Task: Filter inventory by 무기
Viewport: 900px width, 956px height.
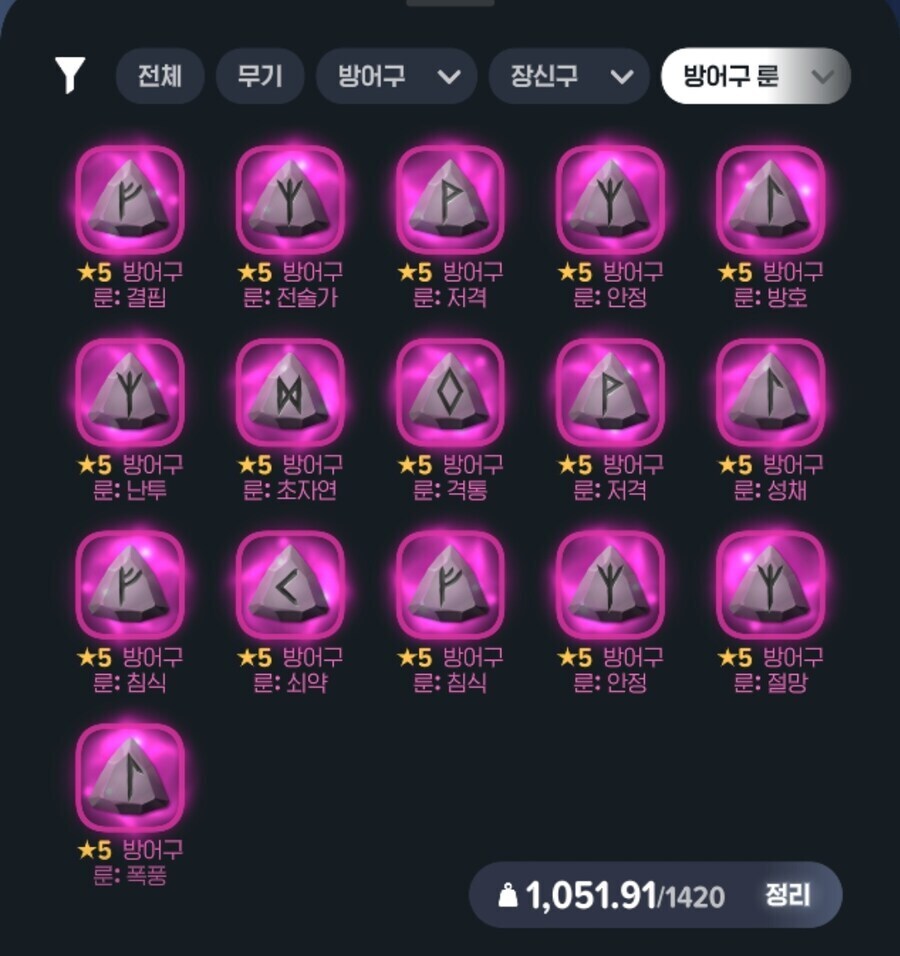Action: tap(260, 76)
